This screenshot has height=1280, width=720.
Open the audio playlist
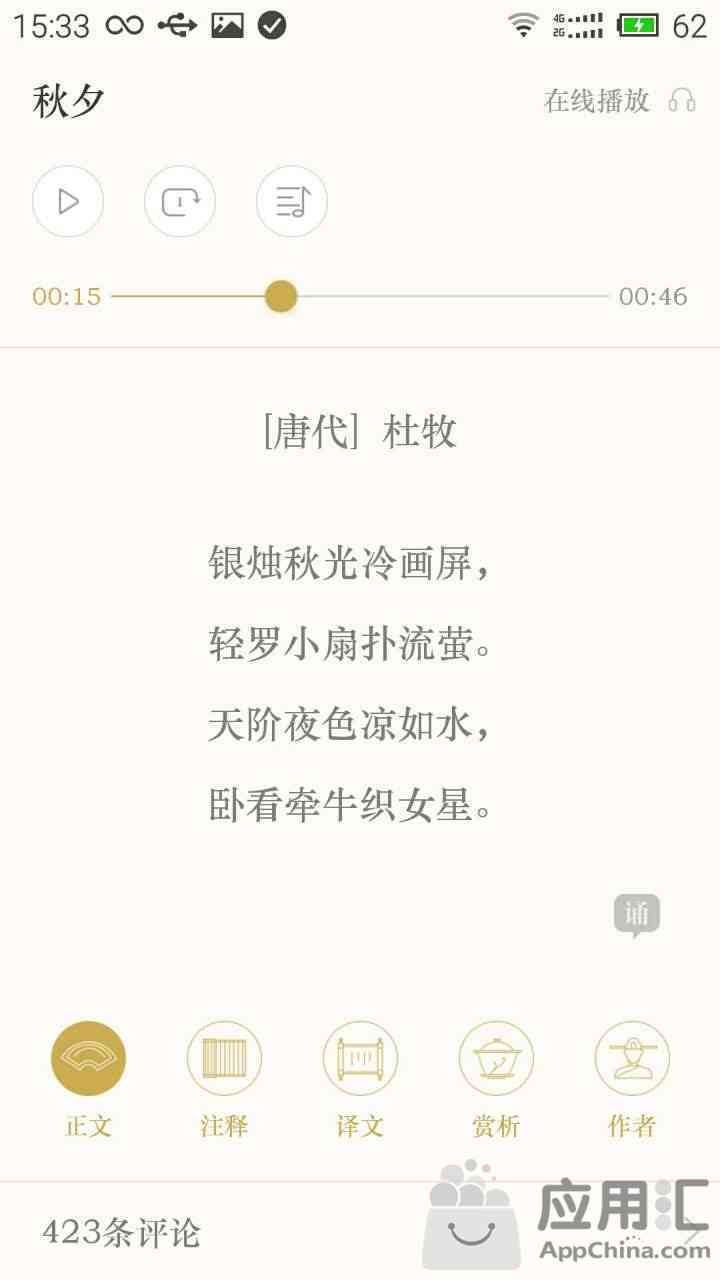click(x=292, y=202)
